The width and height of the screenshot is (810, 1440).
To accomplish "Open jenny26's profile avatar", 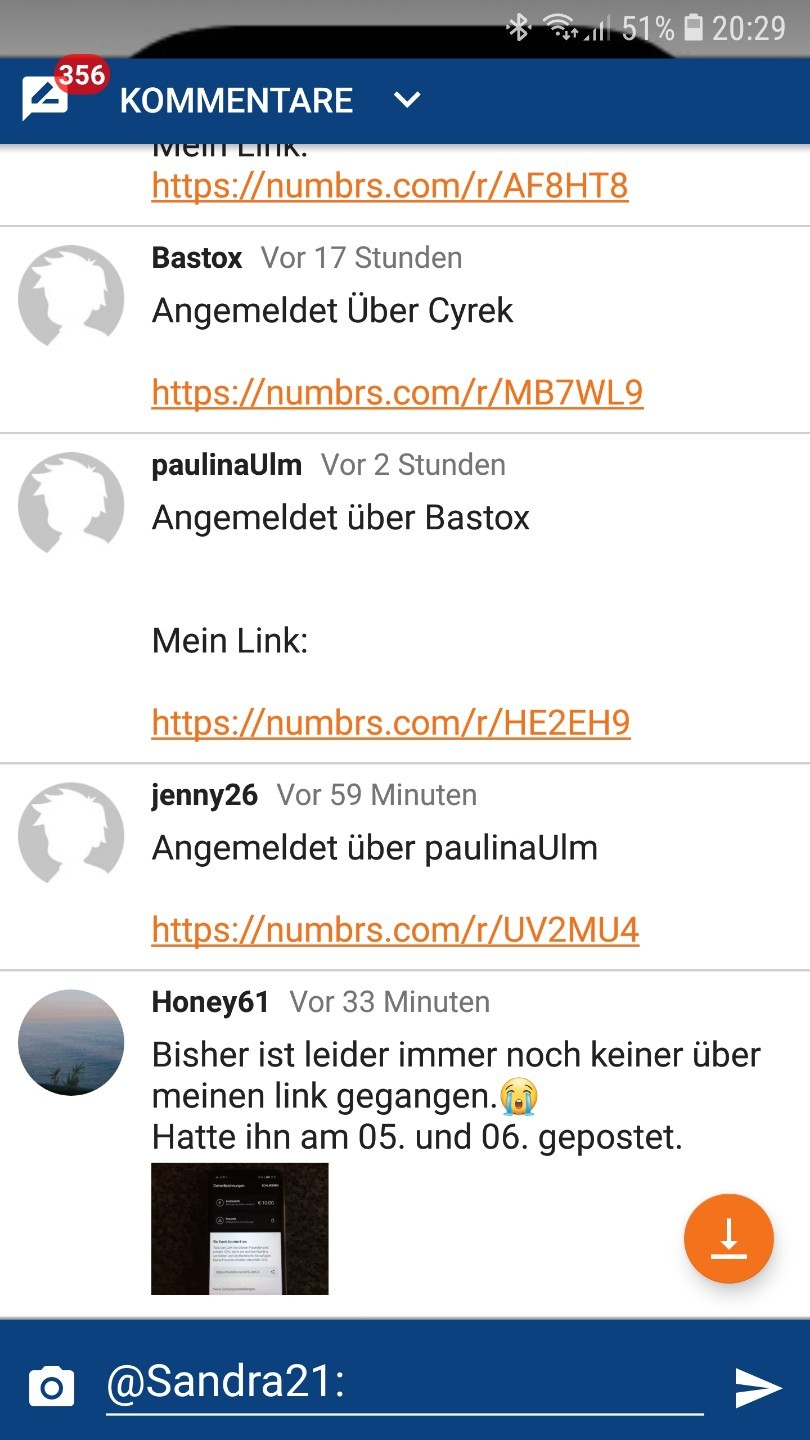I will (x=71, y=833).
